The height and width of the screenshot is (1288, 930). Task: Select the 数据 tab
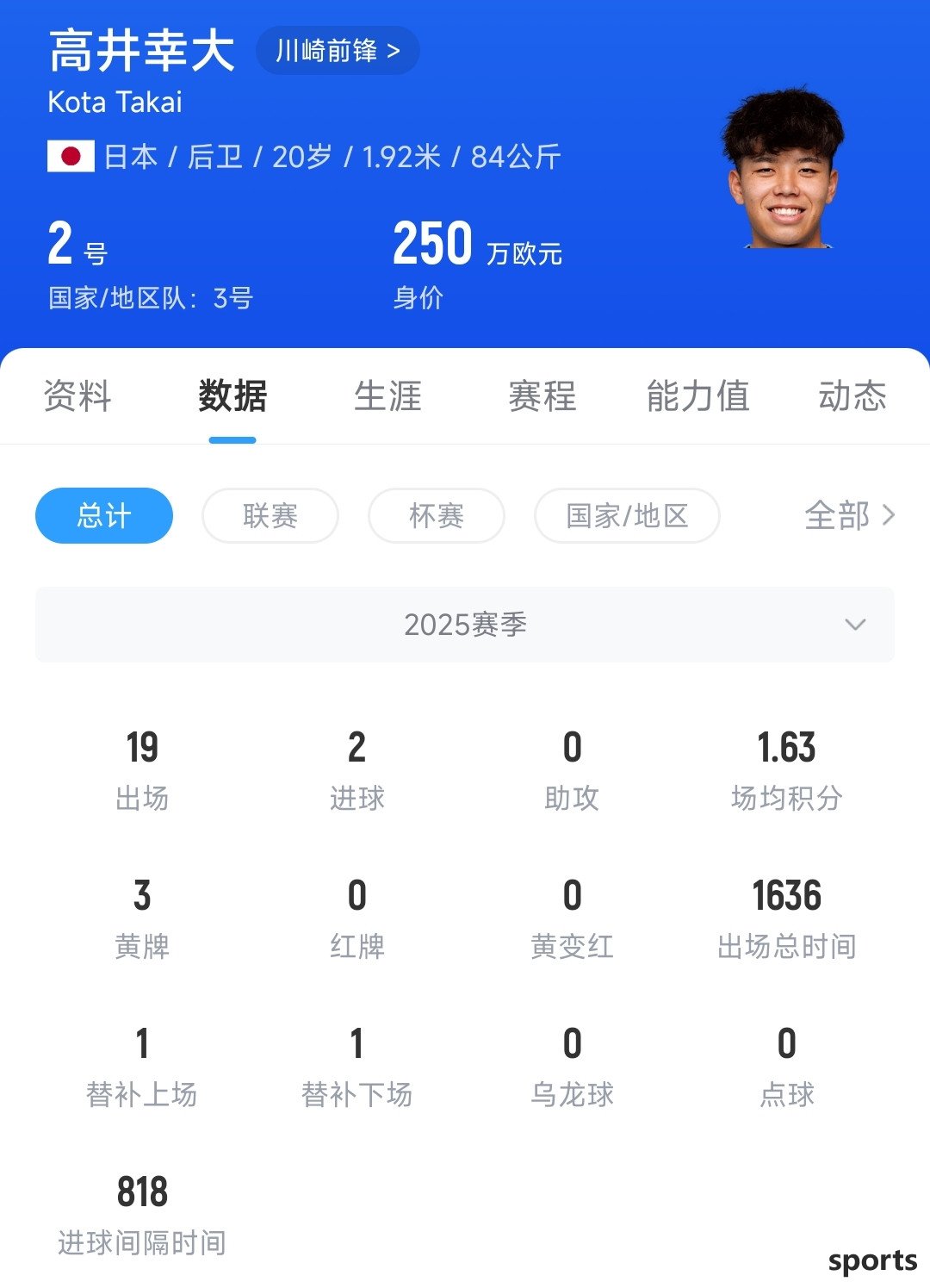pos(232,397)
